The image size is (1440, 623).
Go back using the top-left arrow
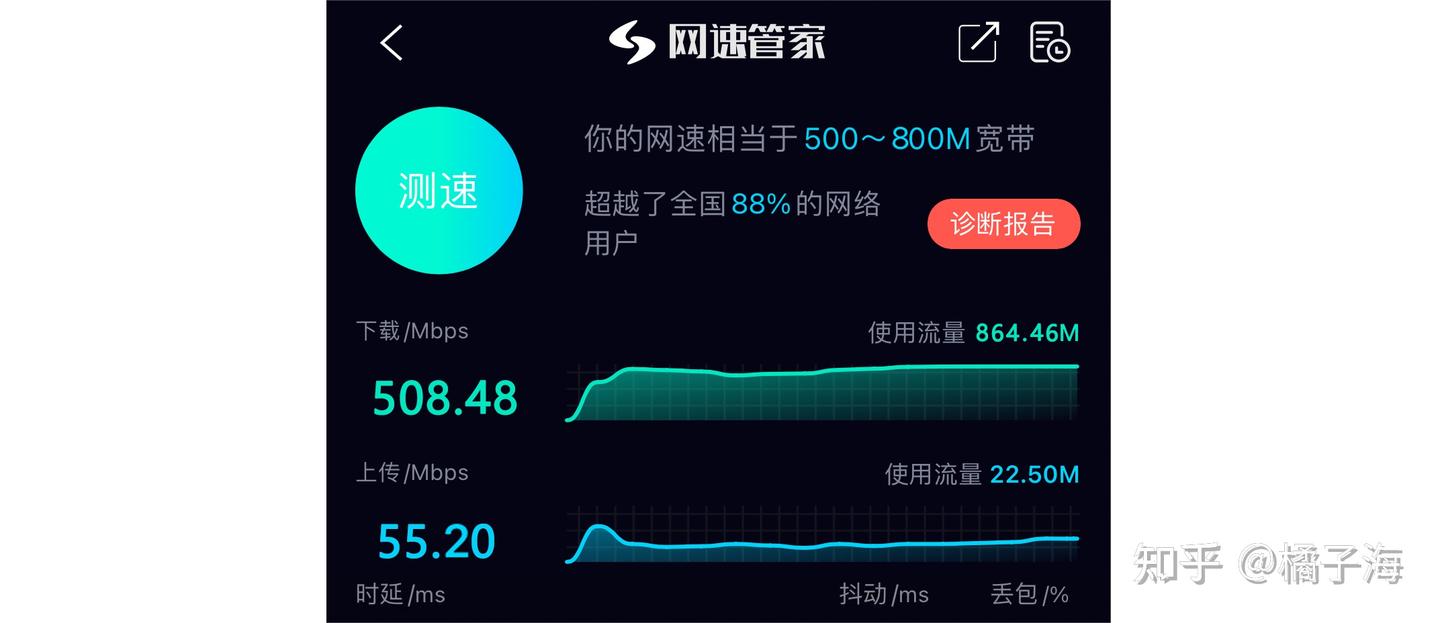tap(391, 42)
